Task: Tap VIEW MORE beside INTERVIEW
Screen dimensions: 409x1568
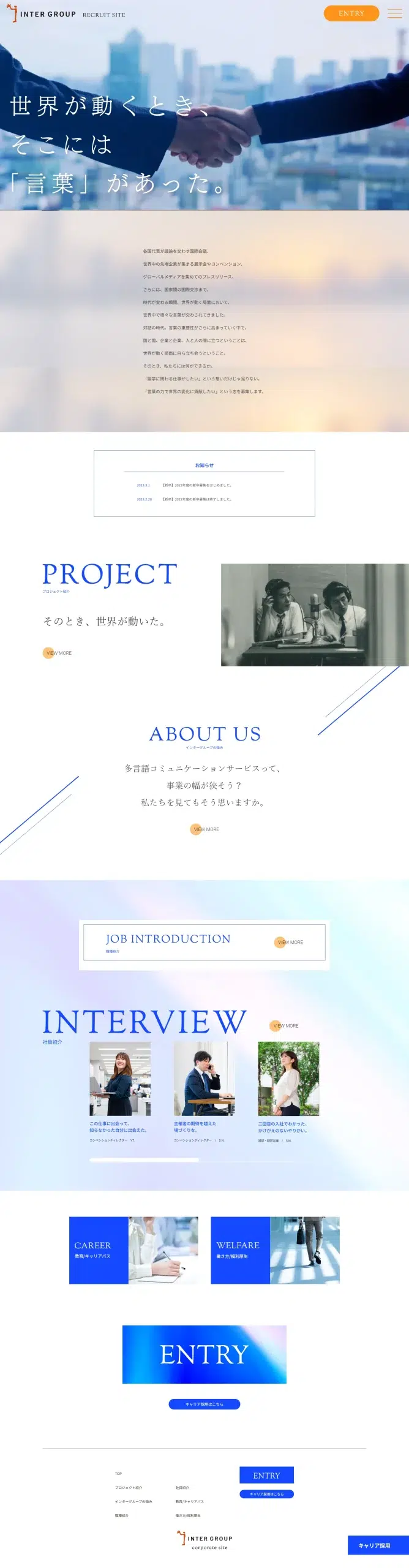Action: tap(285, 1025)
